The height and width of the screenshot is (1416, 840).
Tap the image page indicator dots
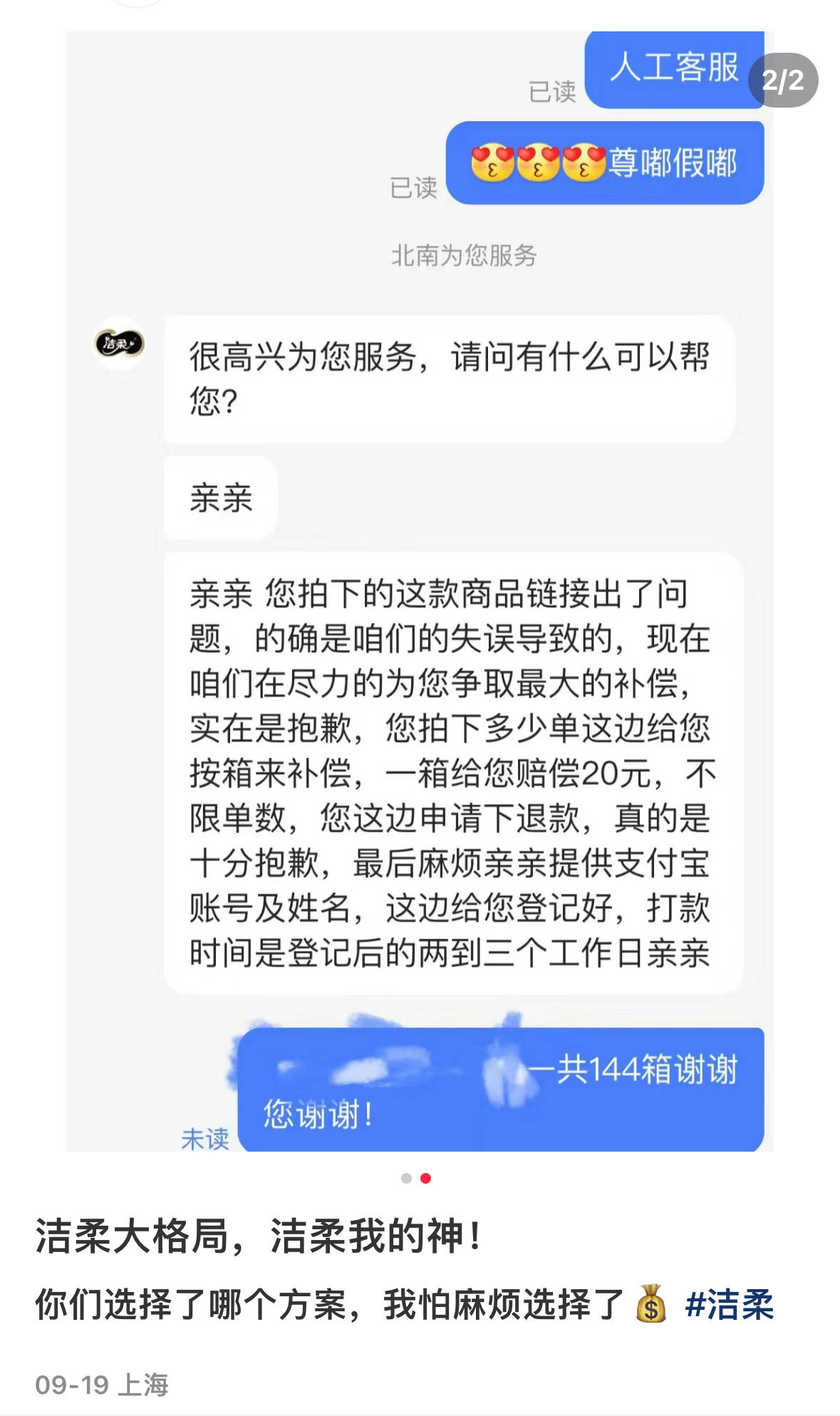tap(416, 1178)
